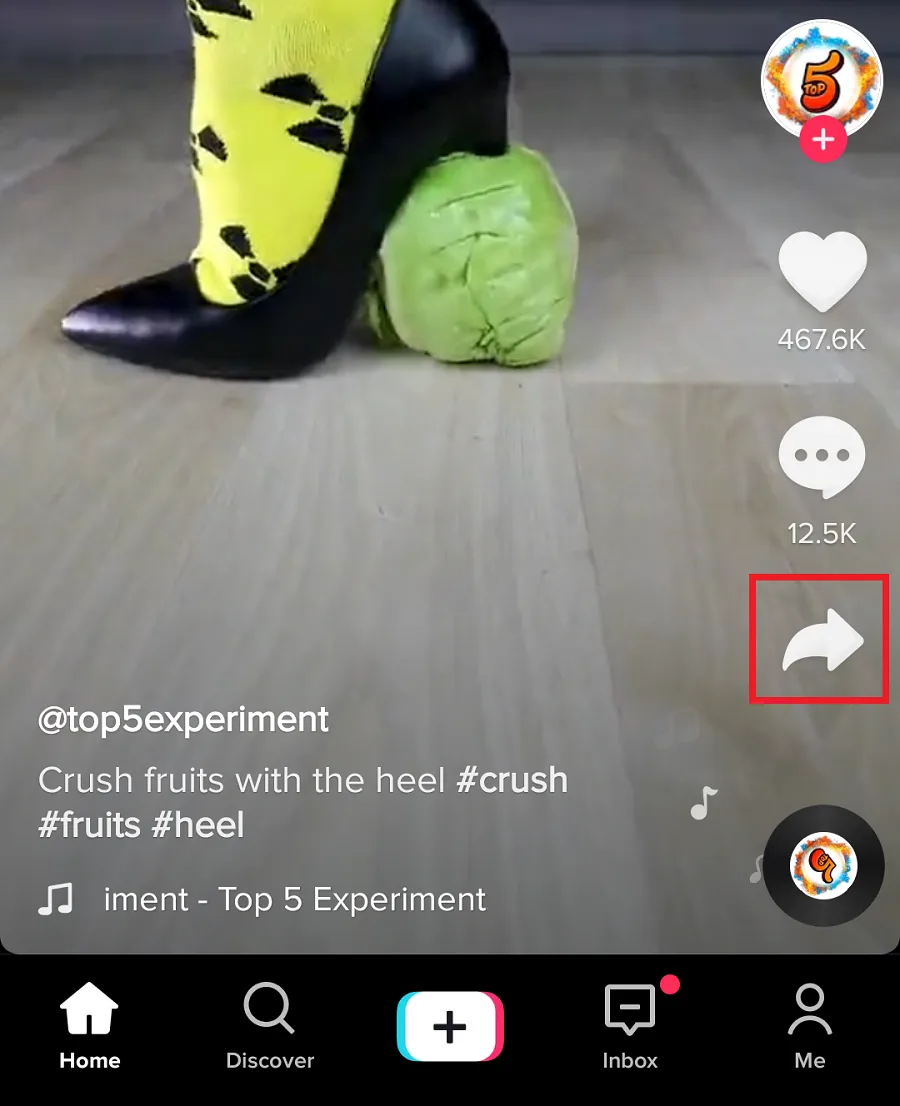This screenshot has height=1106, width=900.
Task: Open the @top5experiment username link
Action: [183, 719]
